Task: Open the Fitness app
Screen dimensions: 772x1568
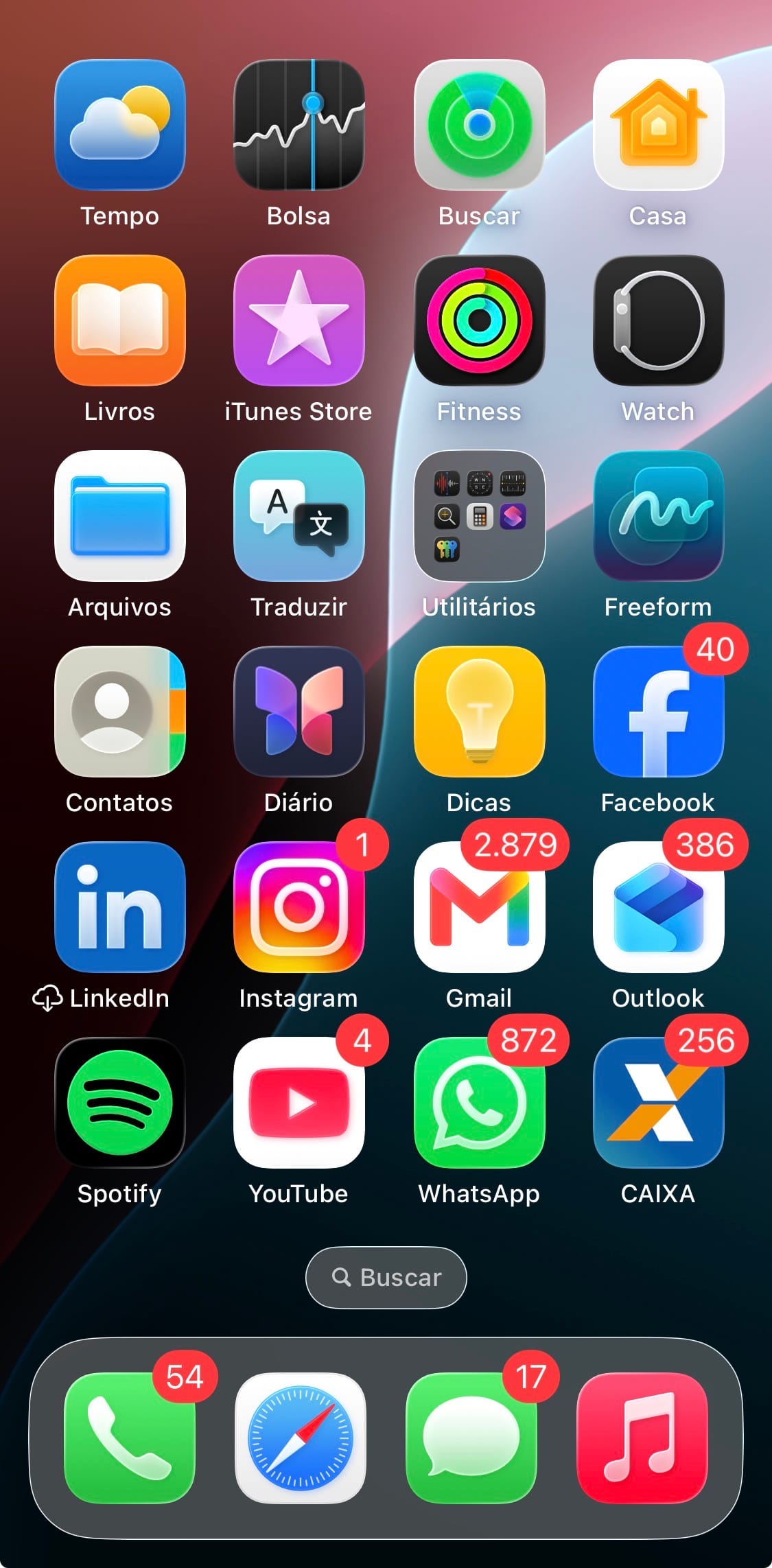Action: pos(479,320)
